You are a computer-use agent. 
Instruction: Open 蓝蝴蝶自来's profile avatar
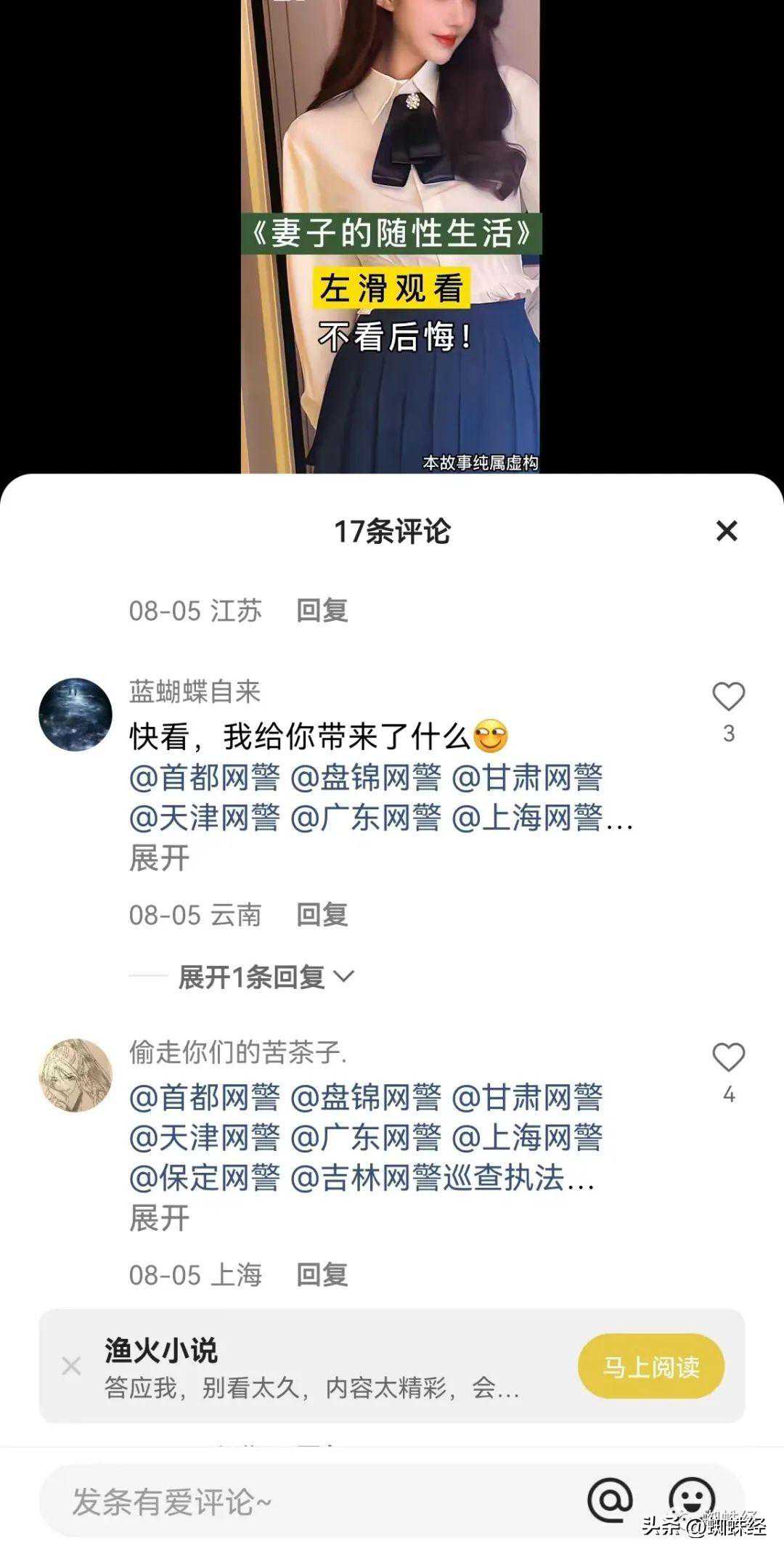point(75,715)
